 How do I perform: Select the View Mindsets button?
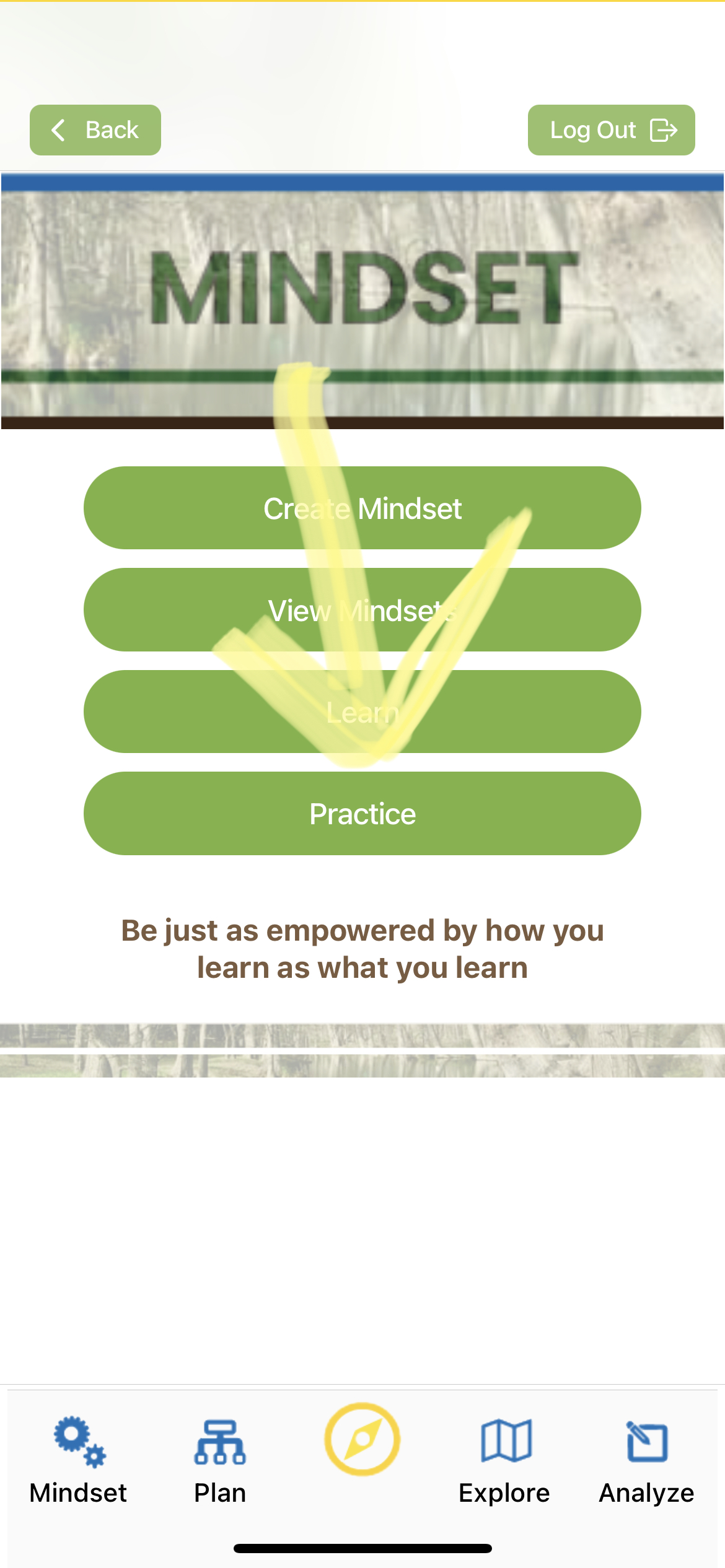point(362,610)
